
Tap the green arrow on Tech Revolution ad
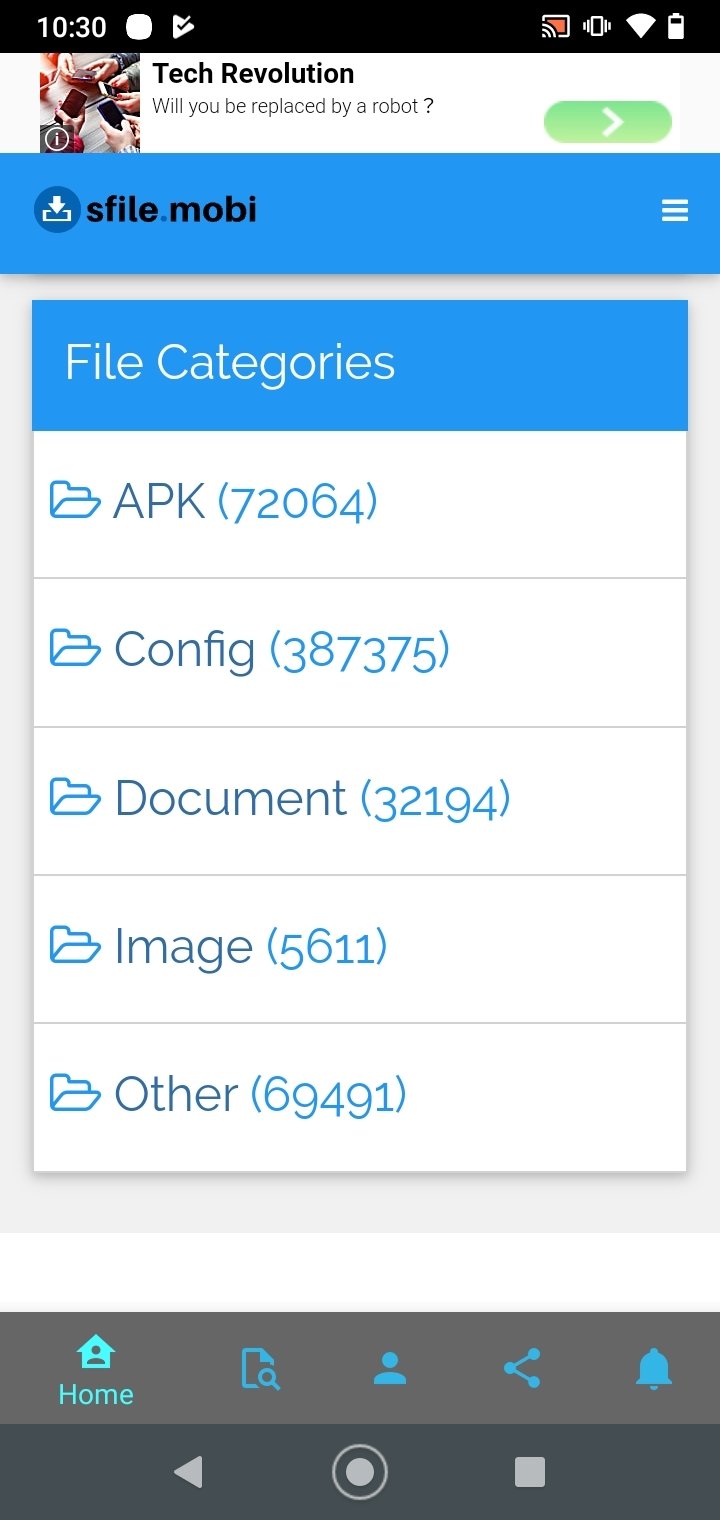pyautogui.click(x=607, y=122)
